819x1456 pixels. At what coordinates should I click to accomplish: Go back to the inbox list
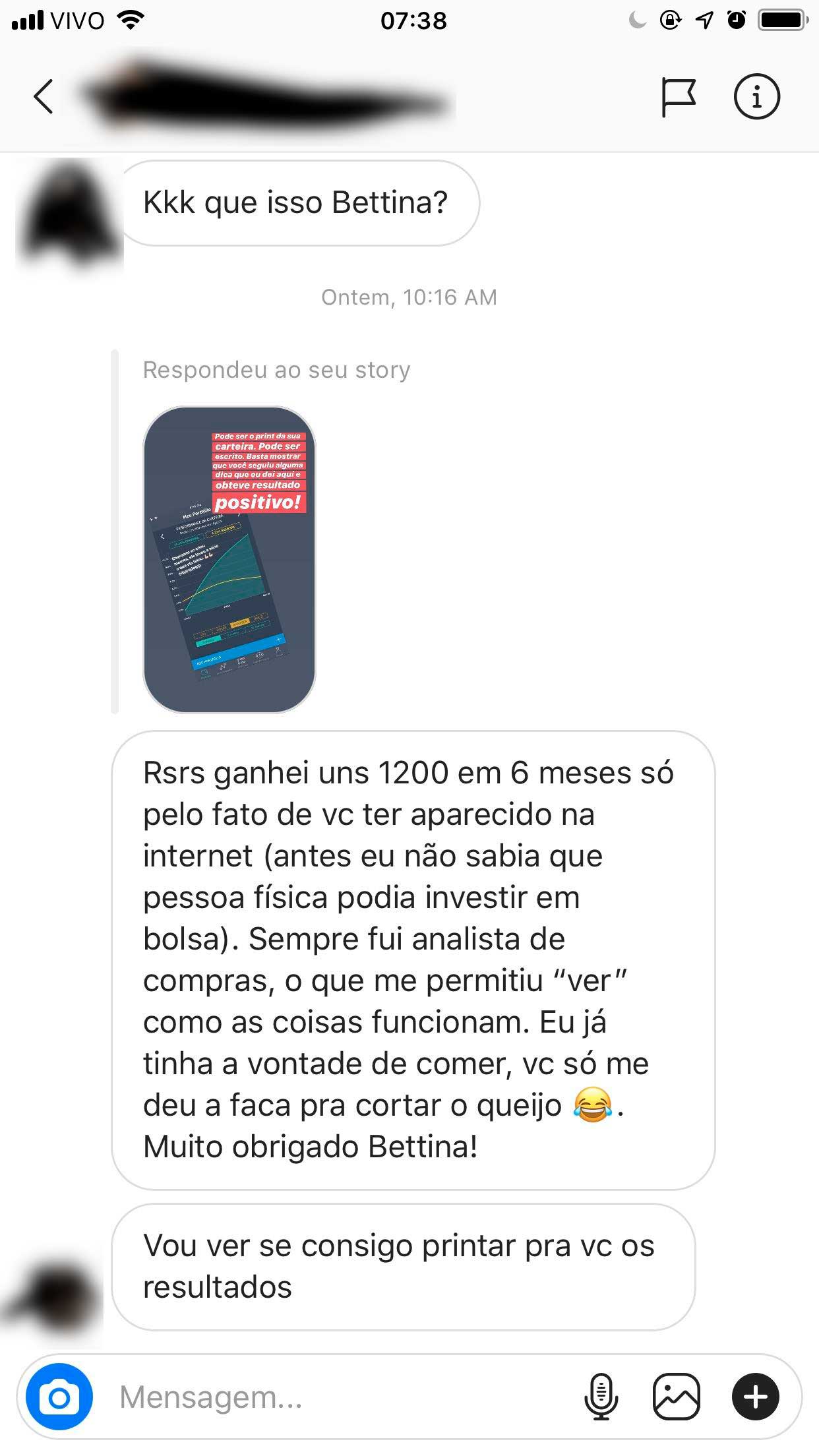44,98
